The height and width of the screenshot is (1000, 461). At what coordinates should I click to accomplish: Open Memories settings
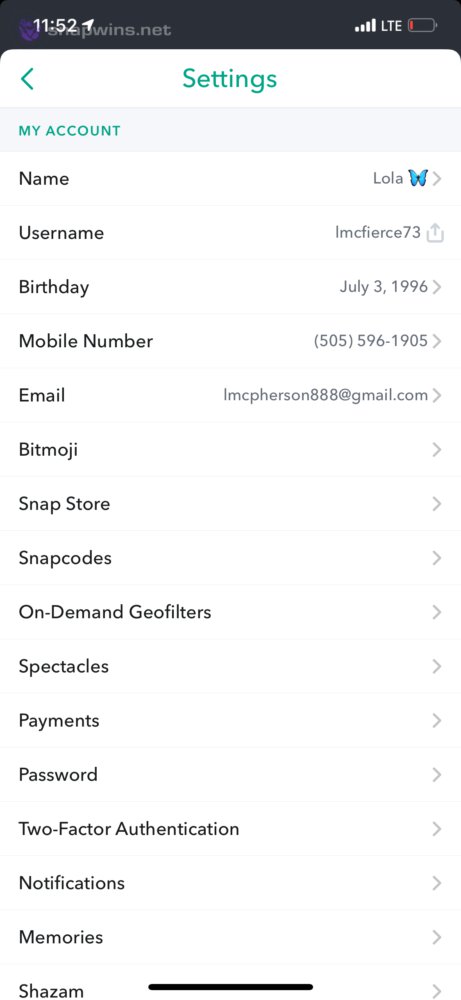point(230,938)
